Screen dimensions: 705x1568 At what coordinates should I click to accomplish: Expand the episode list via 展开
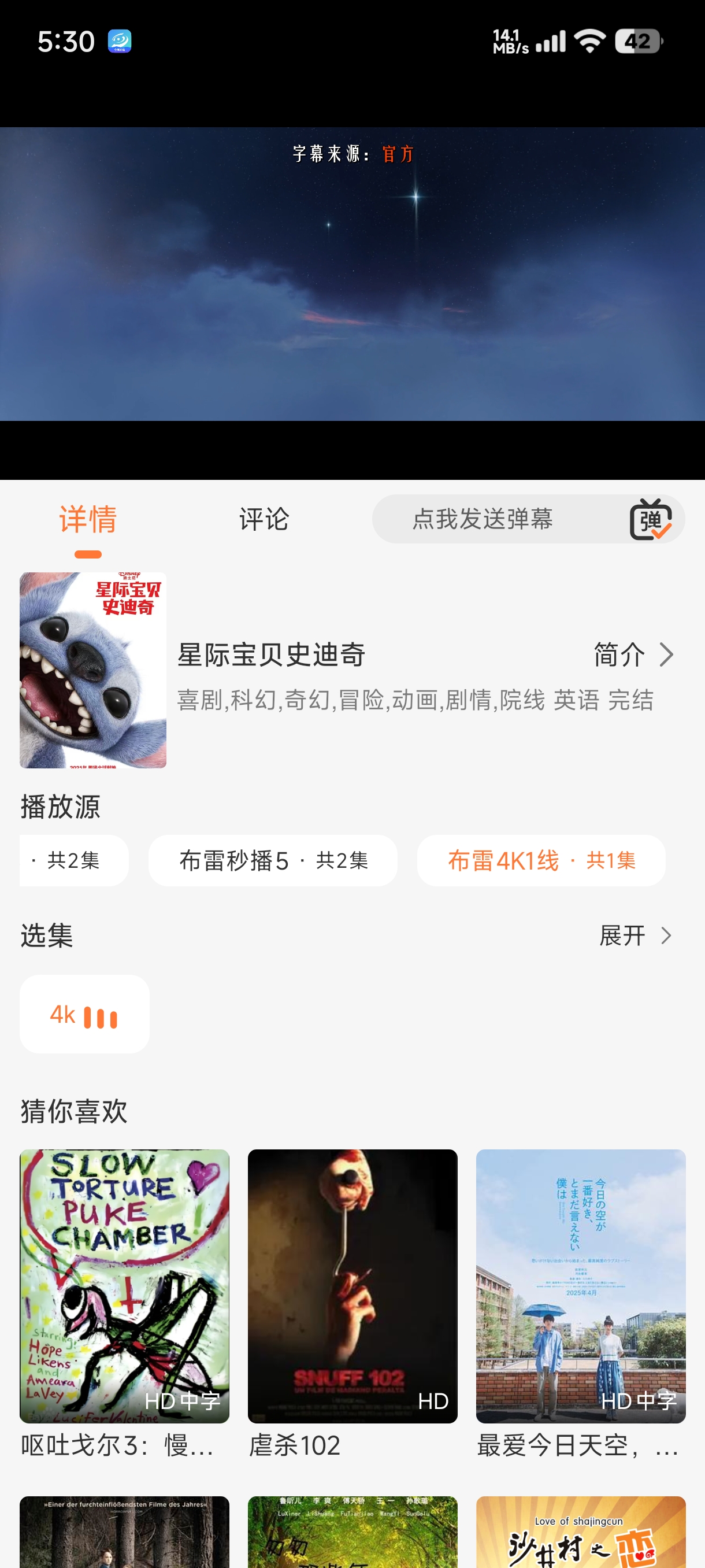coord(621,937)
